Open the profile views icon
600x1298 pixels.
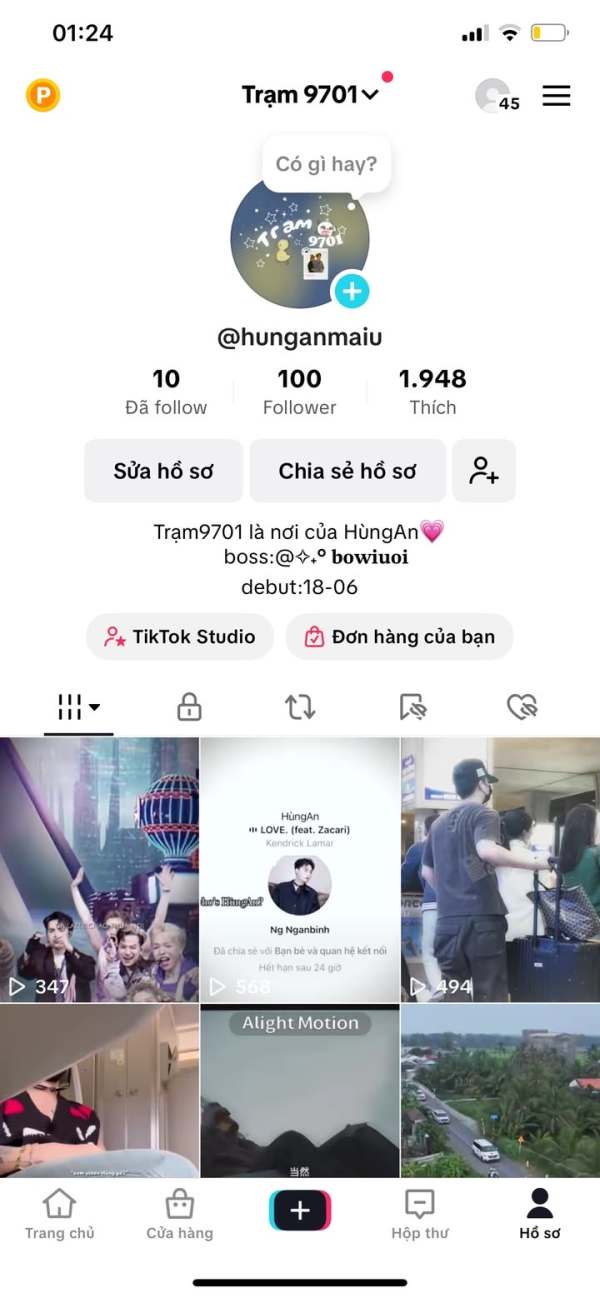point(495,96)
